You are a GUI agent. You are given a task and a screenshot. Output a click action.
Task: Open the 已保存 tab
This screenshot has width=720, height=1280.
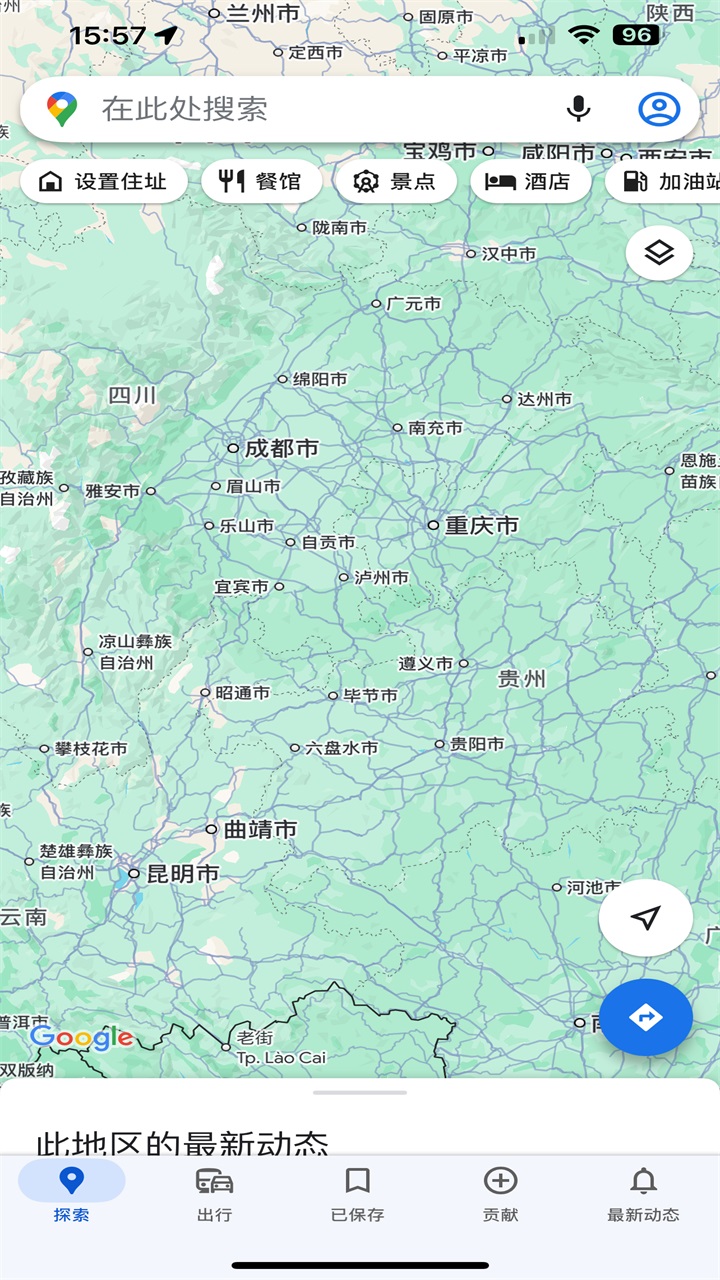(x=357, y=1193)
